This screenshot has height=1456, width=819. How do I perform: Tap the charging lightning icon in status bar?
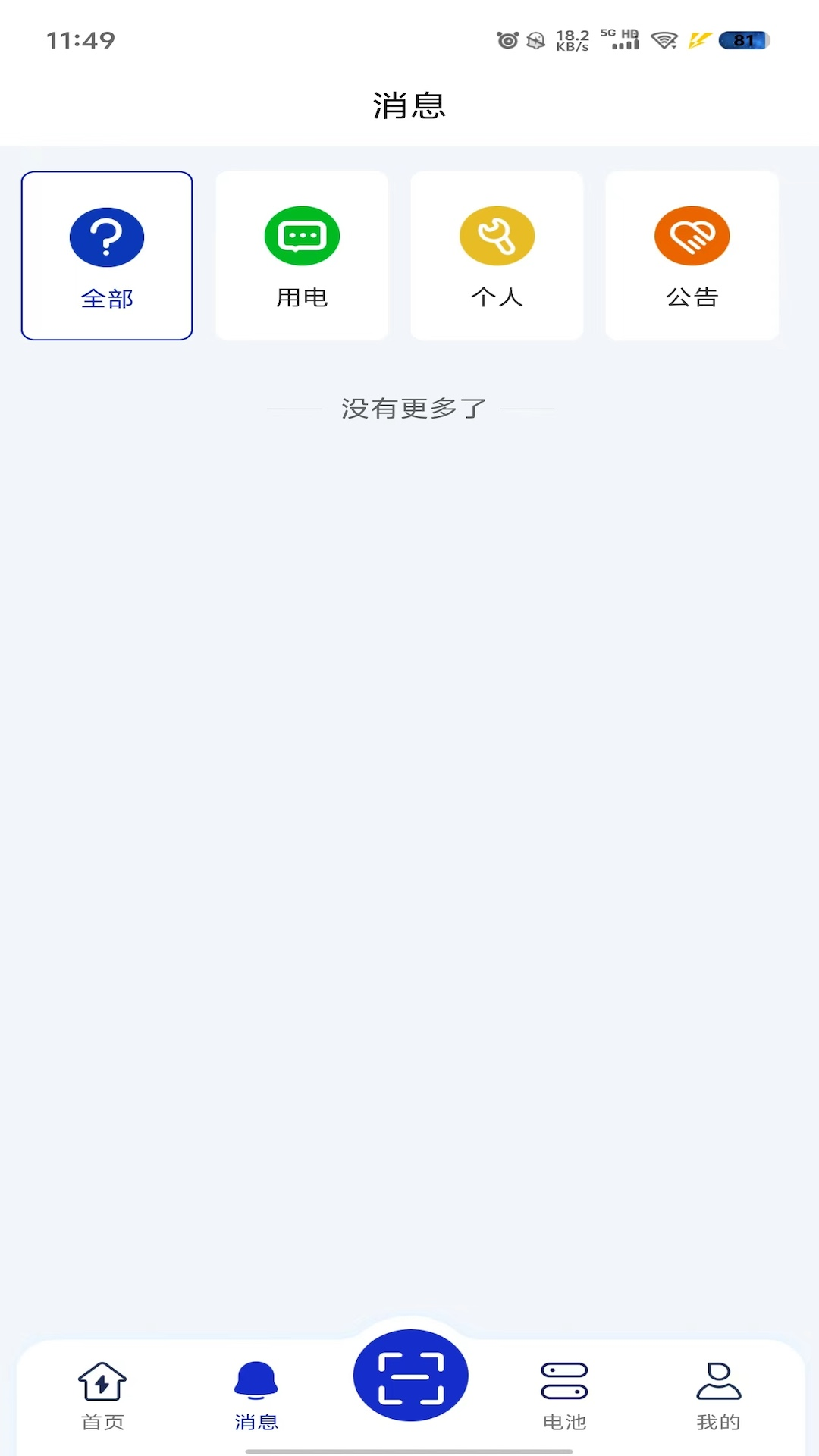(699, 42)
